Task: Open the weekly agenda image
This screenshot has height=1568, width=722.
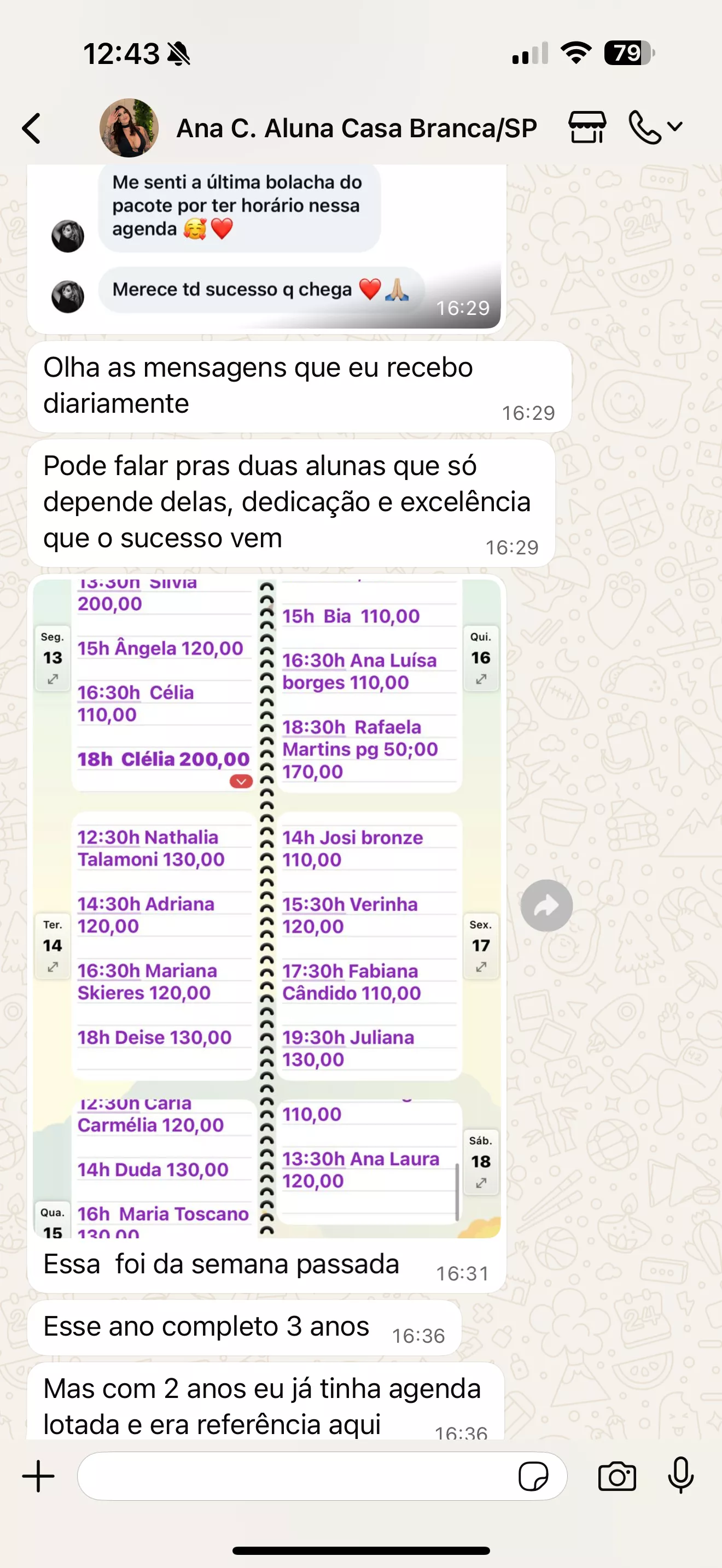Action: [x=266, y=907]
